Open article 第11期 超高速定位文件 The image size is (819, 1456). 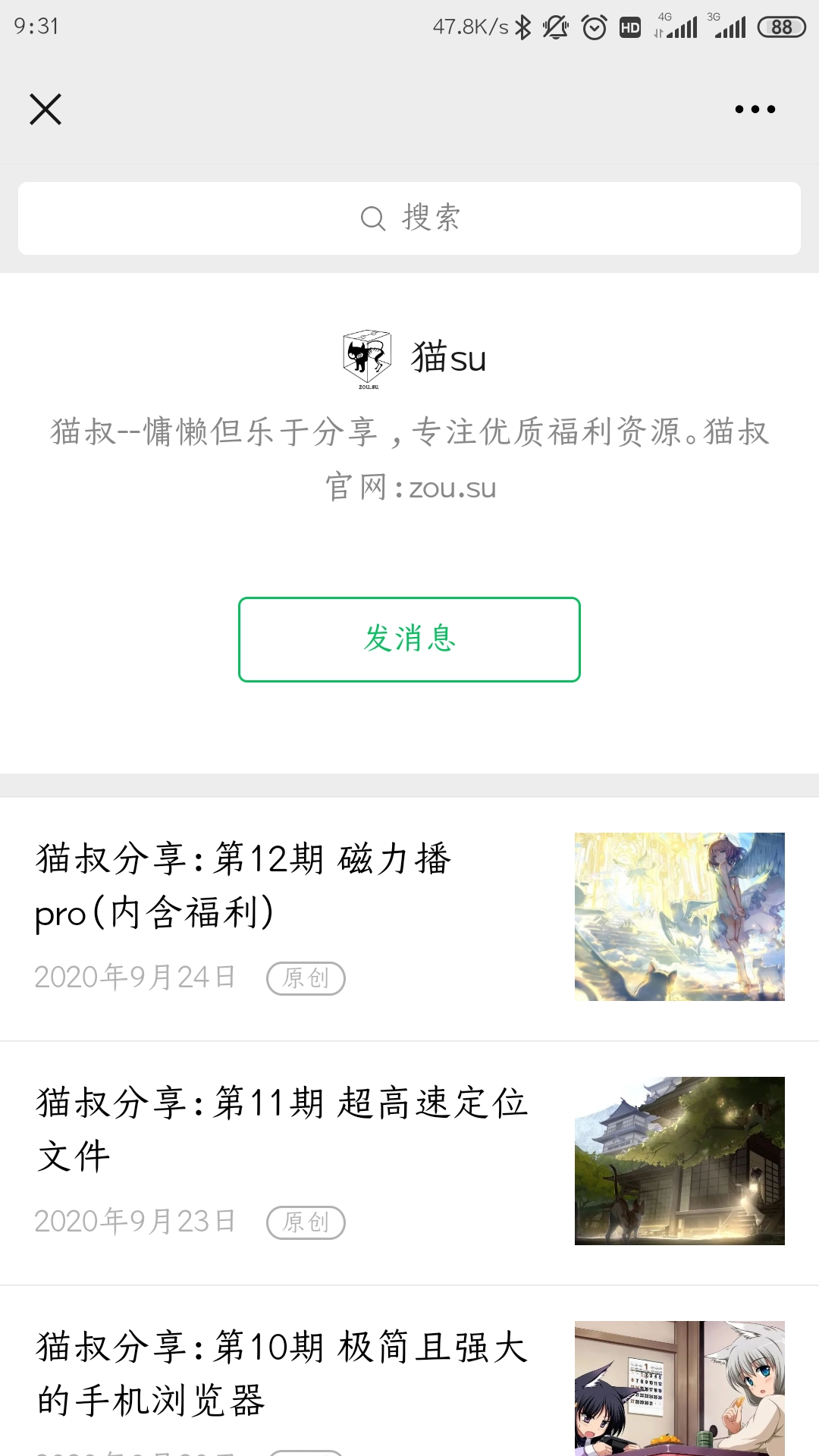[282, 1130]
